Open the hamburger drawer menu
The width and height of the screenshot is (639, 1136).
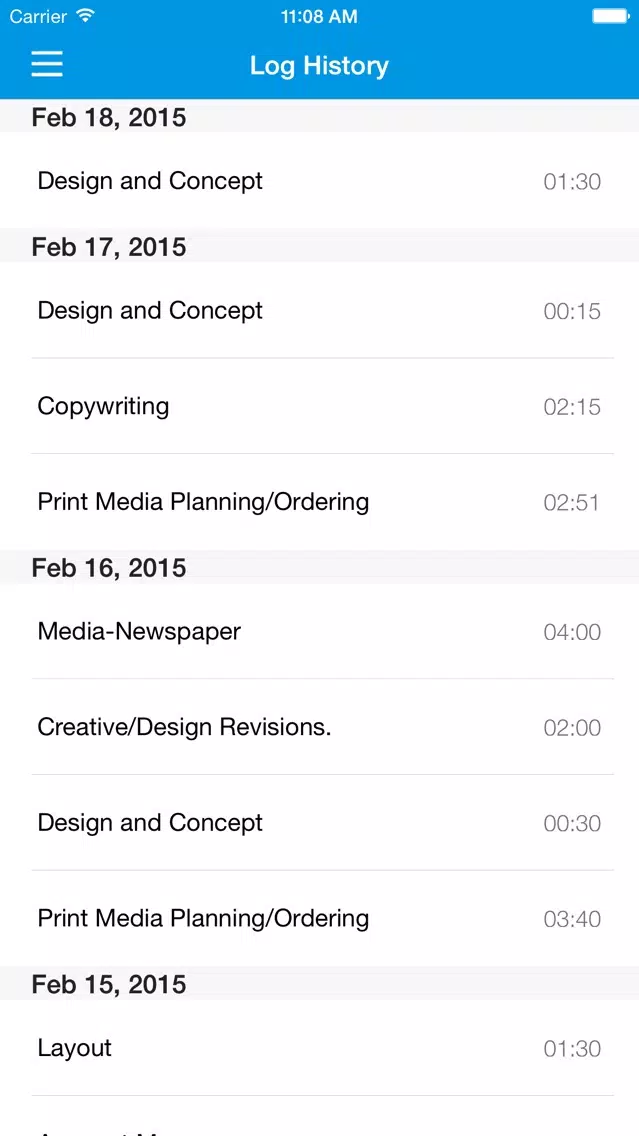click(47, 64)
